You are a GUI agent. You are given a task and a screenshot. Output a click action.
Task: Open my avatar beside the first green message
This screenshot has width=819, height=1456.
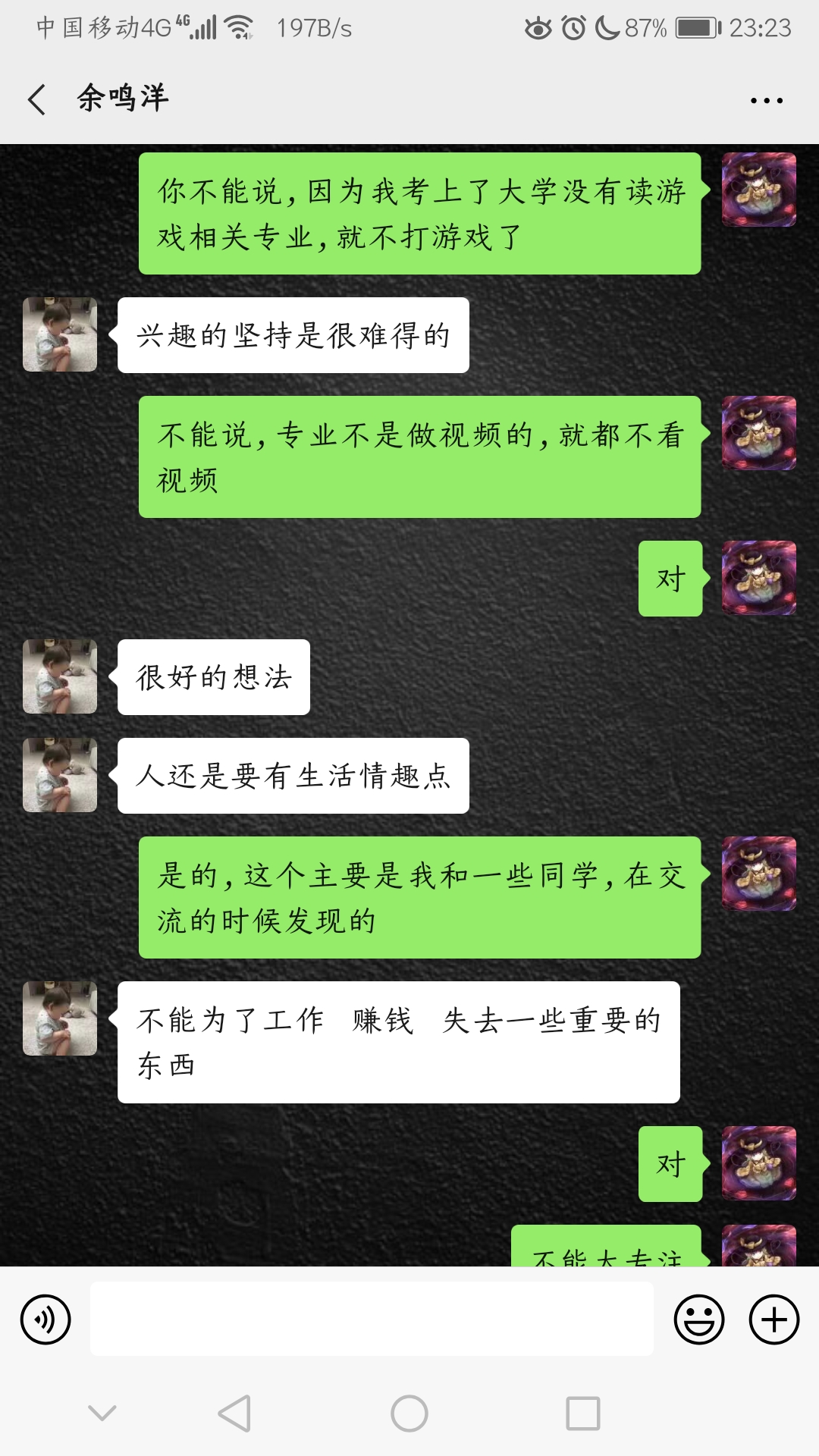pos(758,190)
